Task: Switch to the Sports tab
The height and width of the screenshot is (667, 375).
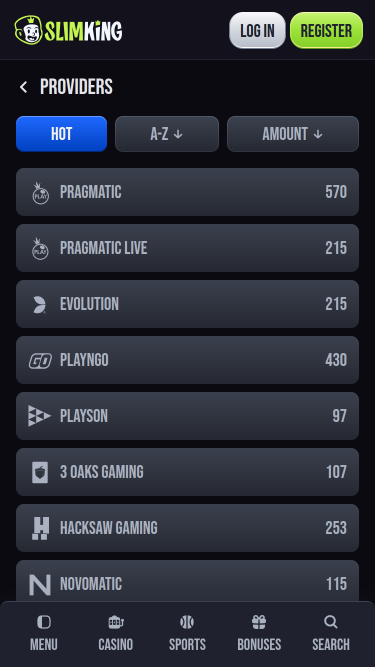Action: coord(187,633)
